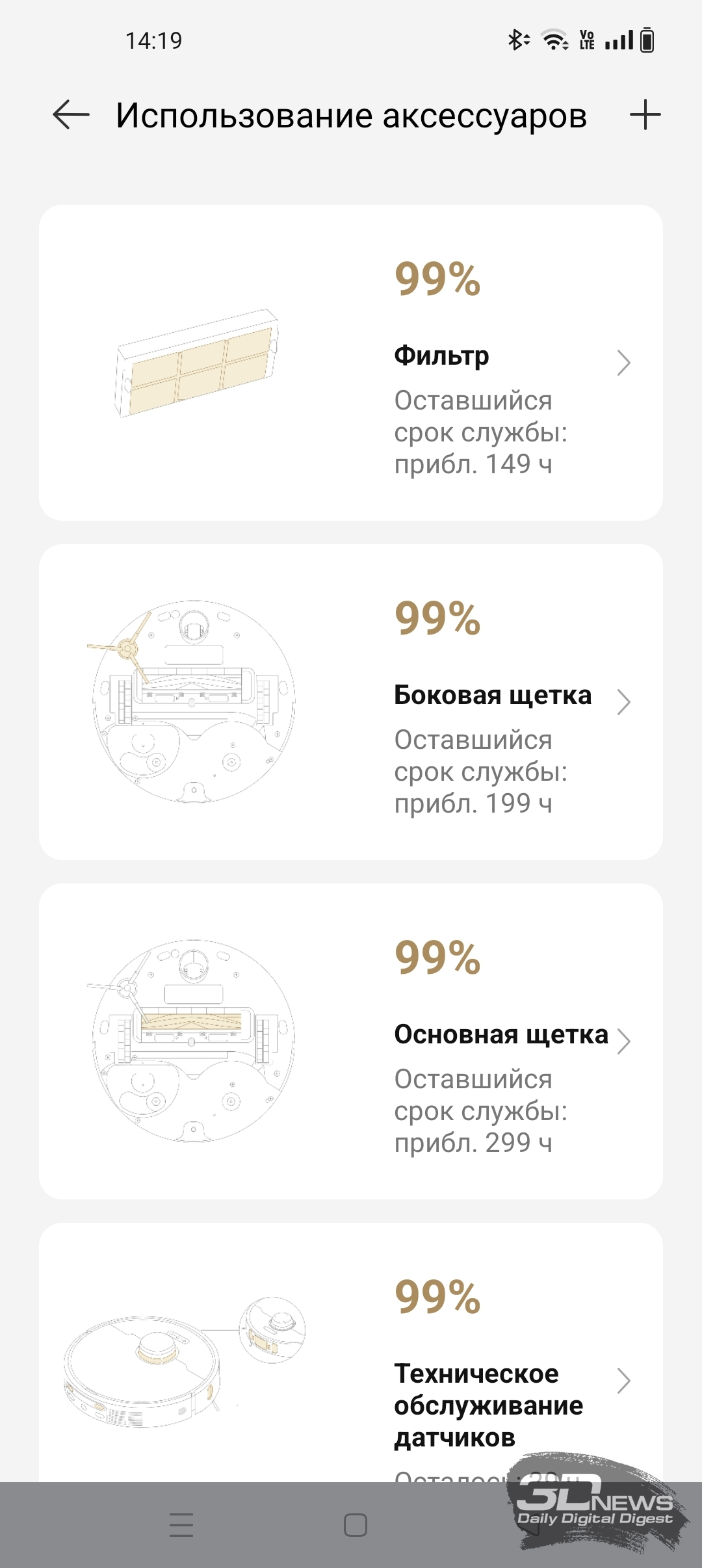Viewport: 702px width, 1568px height.
Task: Open the Боковая щетка card
Action: pos(351,702)
